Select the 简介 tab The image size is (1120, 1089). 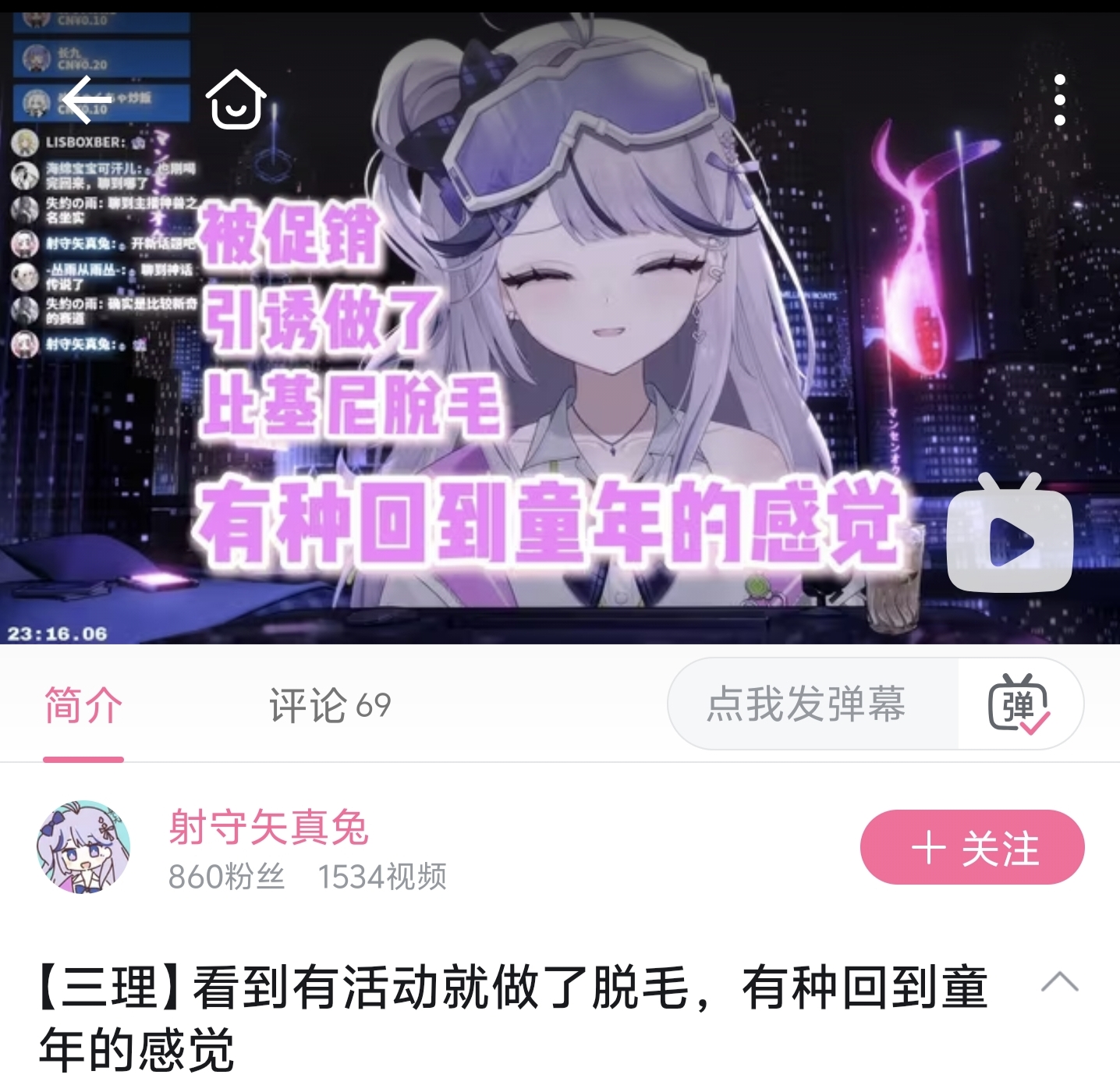83,705
